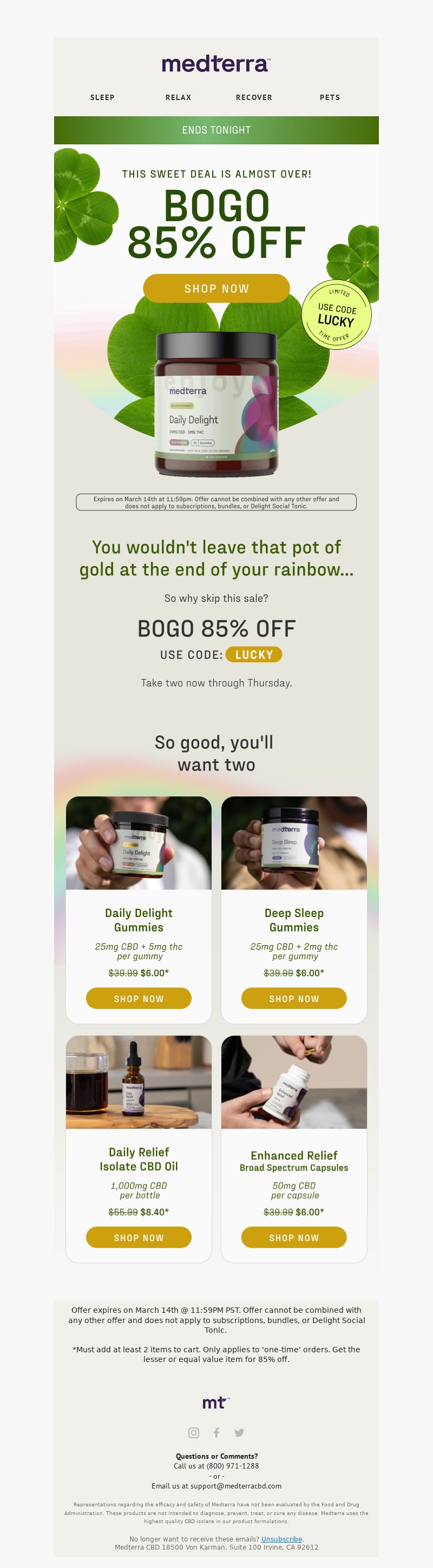This screenshot has height=1568, width=433.
Task: Open the RECOVER category link
Action: [254, 97]
